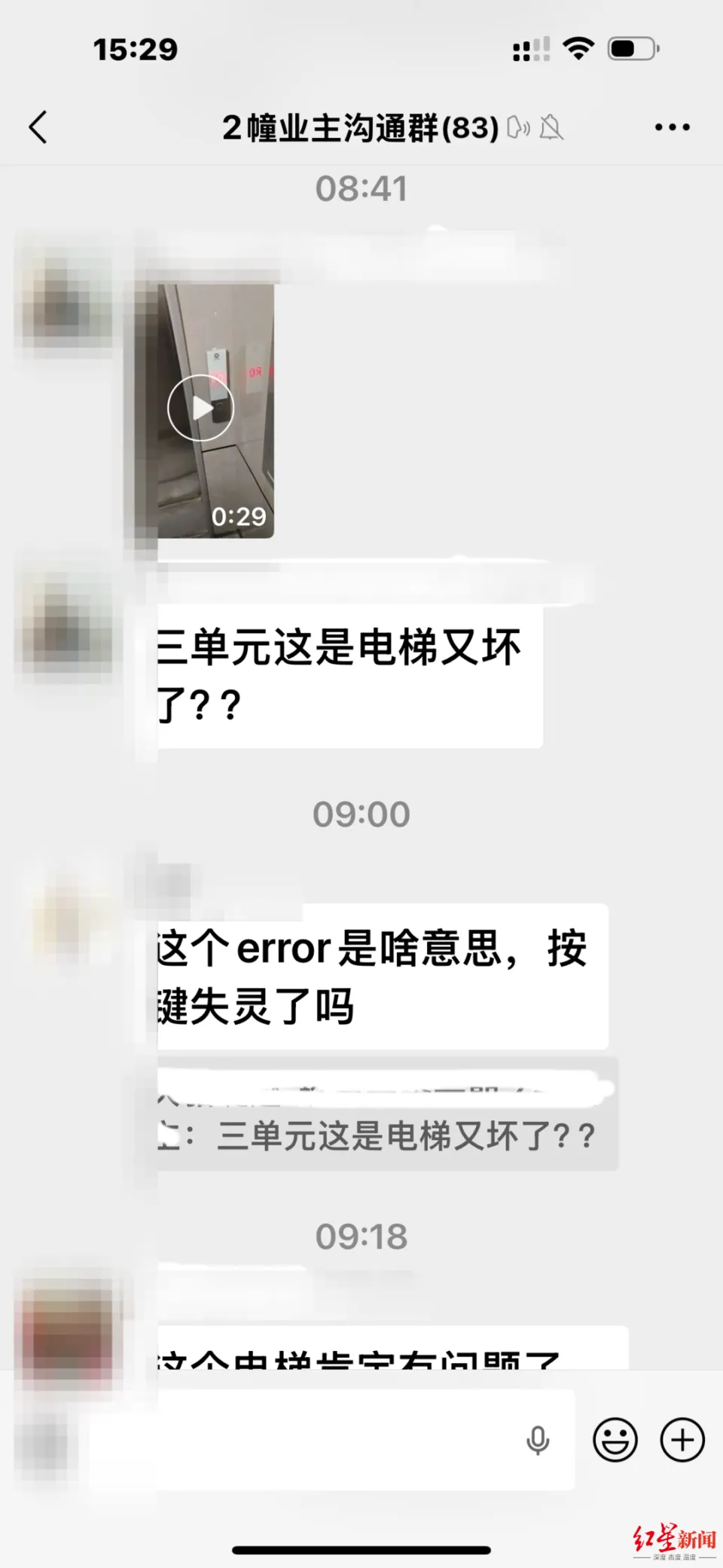Image resolution: width=723 pixels, height=1568 pixels.
Task: Tap the back arrow to exit the chat
Action: click(39, 127)
